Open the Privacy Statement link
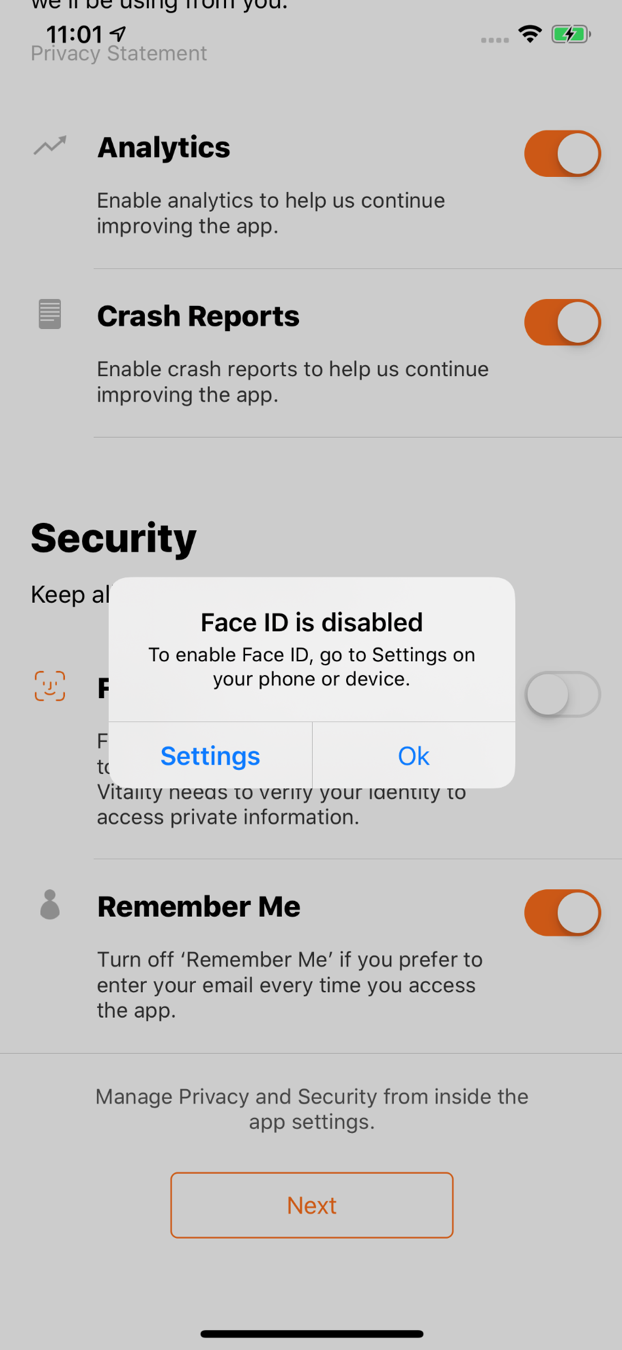The height and width of the screenshot is (1350, 622). (x=119, y=54)
